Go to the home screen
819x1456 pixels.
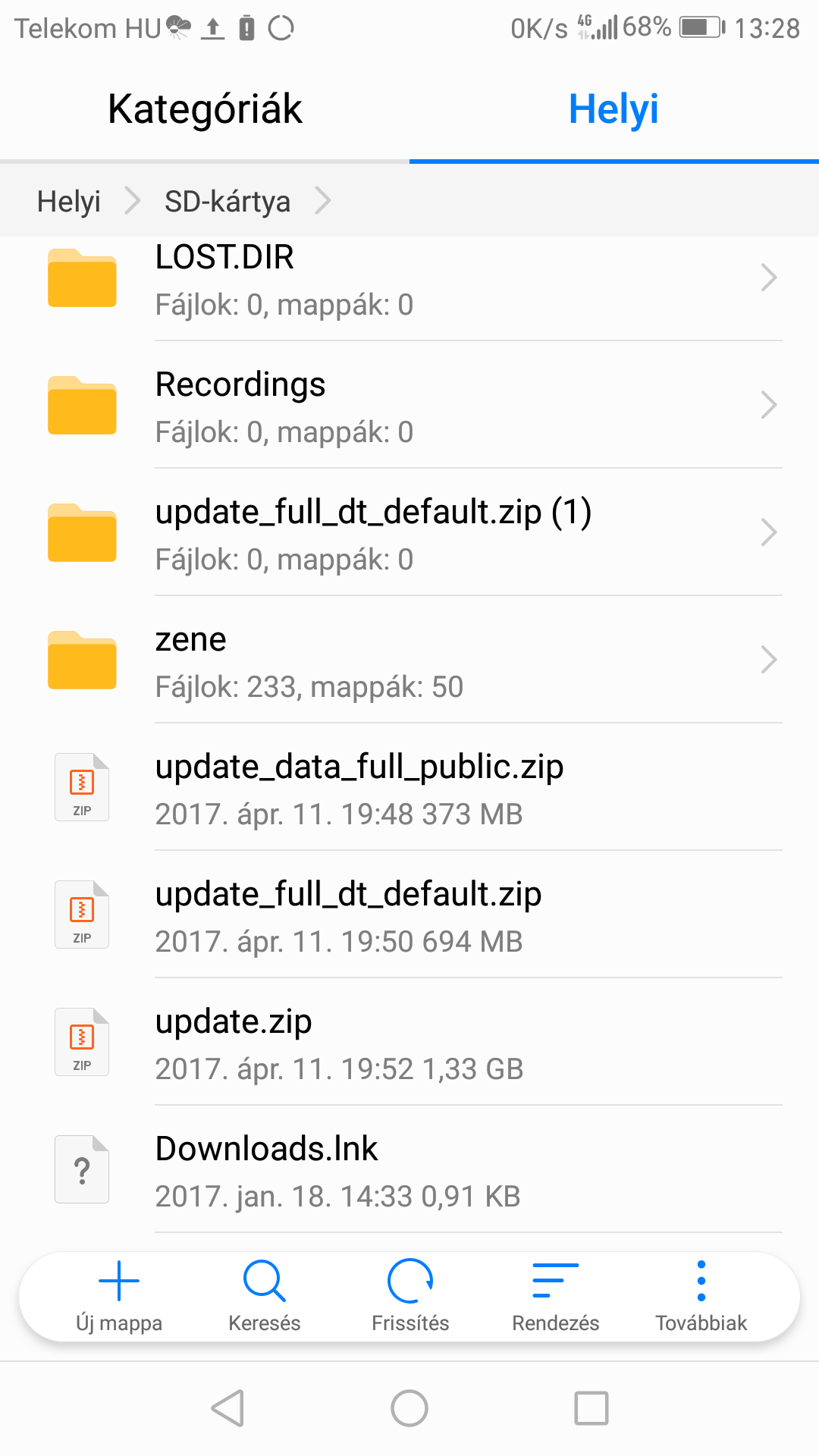coord(409,1409)
